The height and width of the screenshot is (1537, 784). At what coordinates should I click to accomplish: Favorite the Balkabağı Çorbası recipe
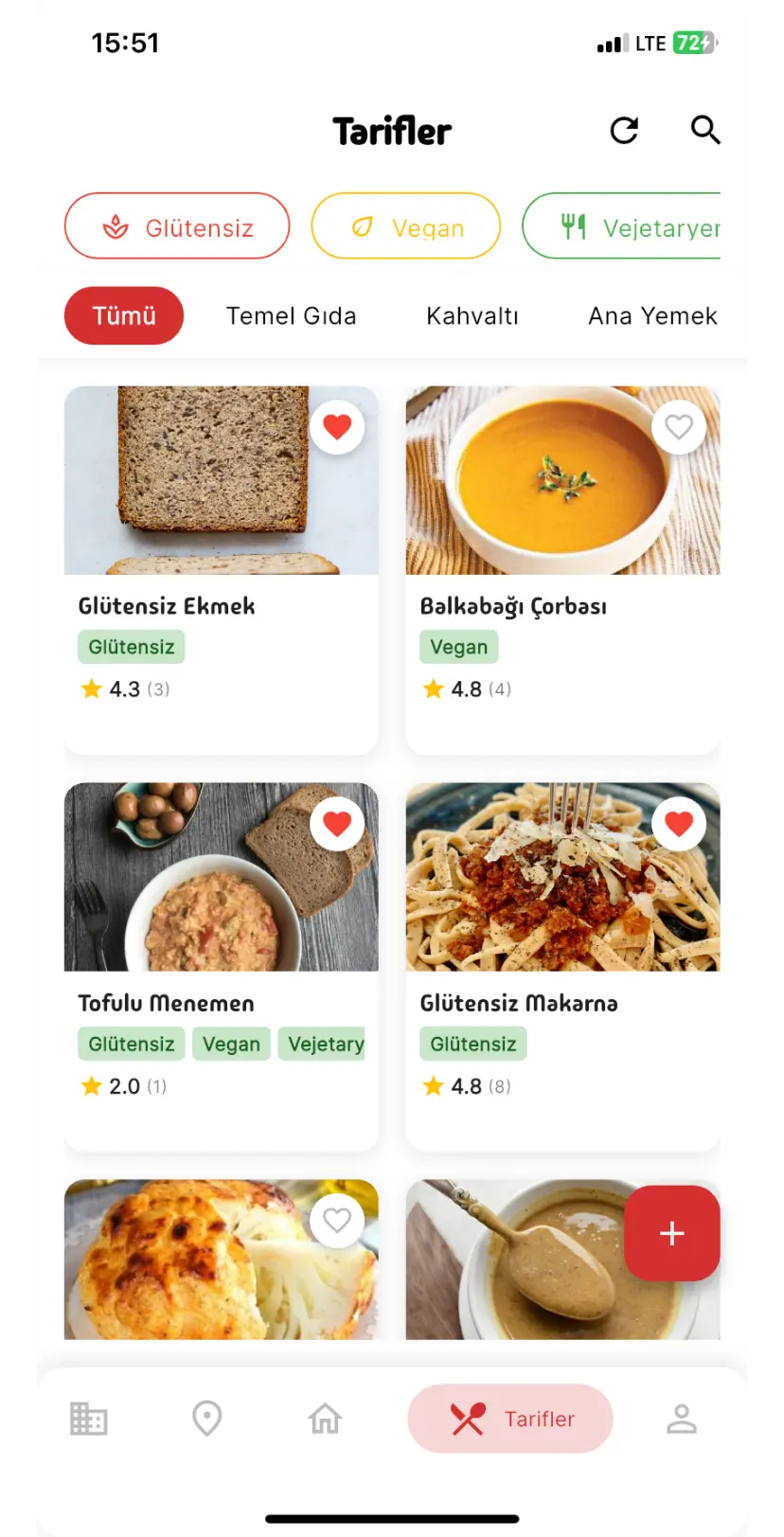coord(679,427)
